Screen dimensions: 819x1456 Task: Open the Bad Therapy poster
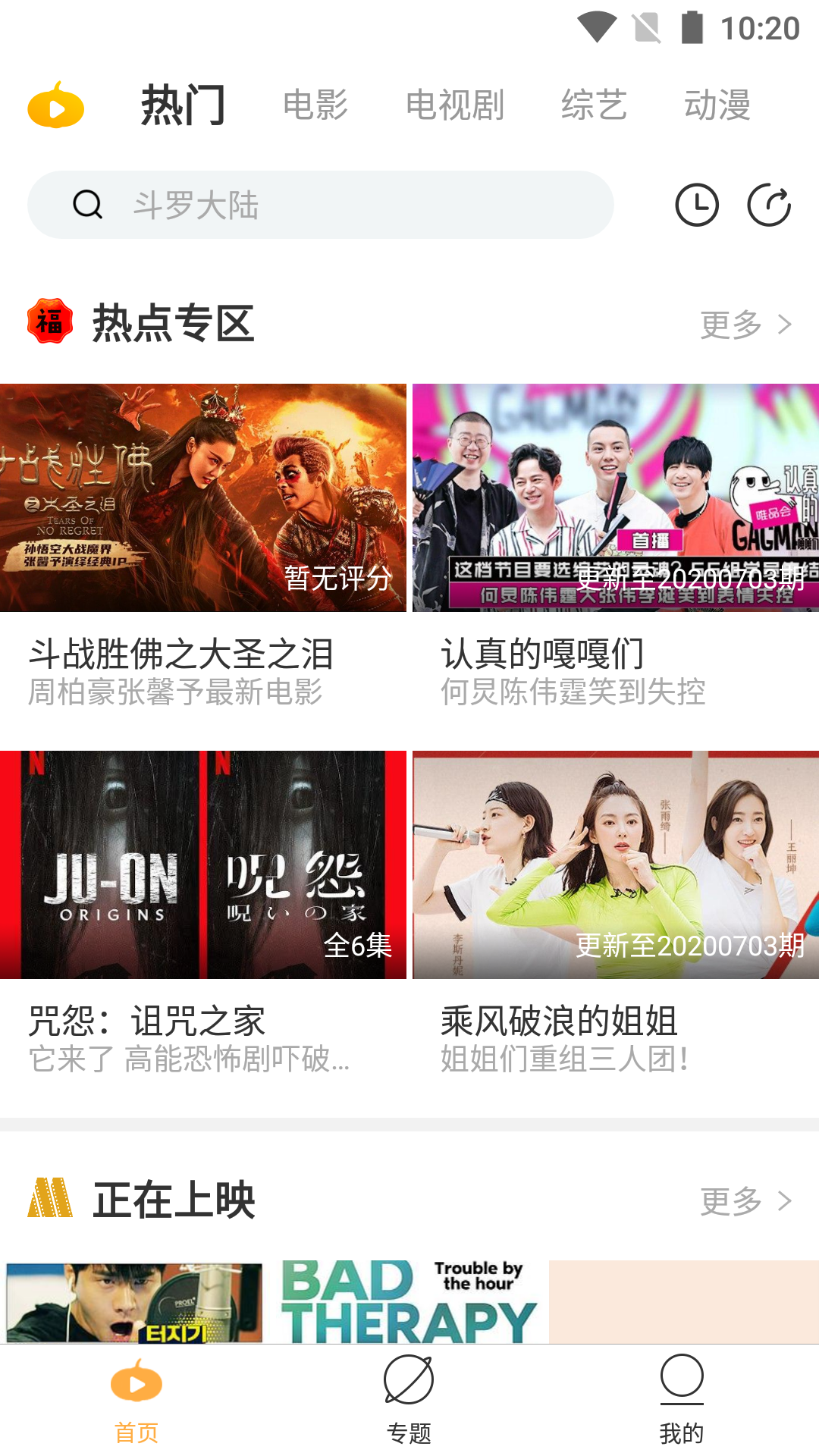pyautogui.click(x=409, y=1301)
